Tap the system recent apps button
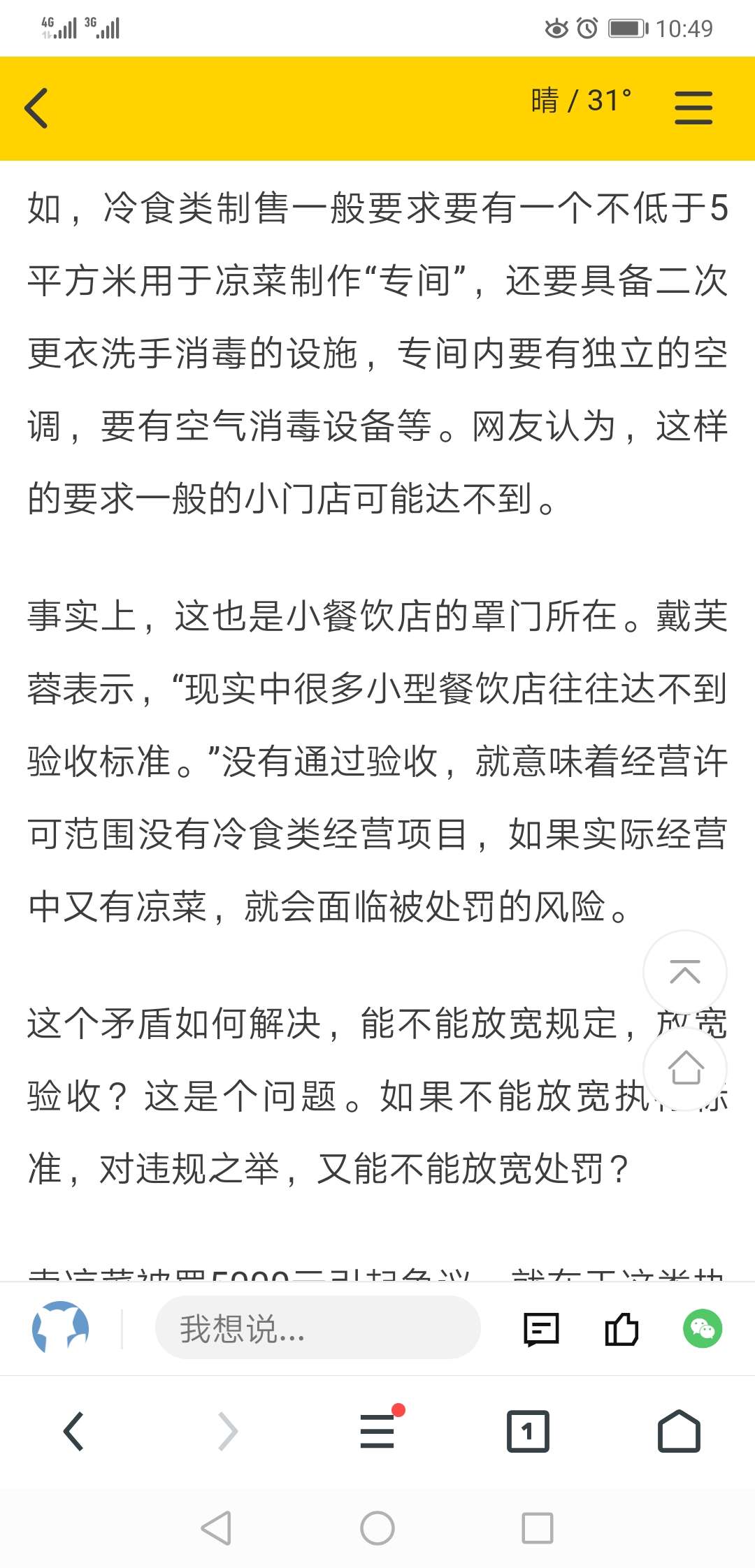The width and height of the screenshot is (755, 1568). coord(537,1528)
